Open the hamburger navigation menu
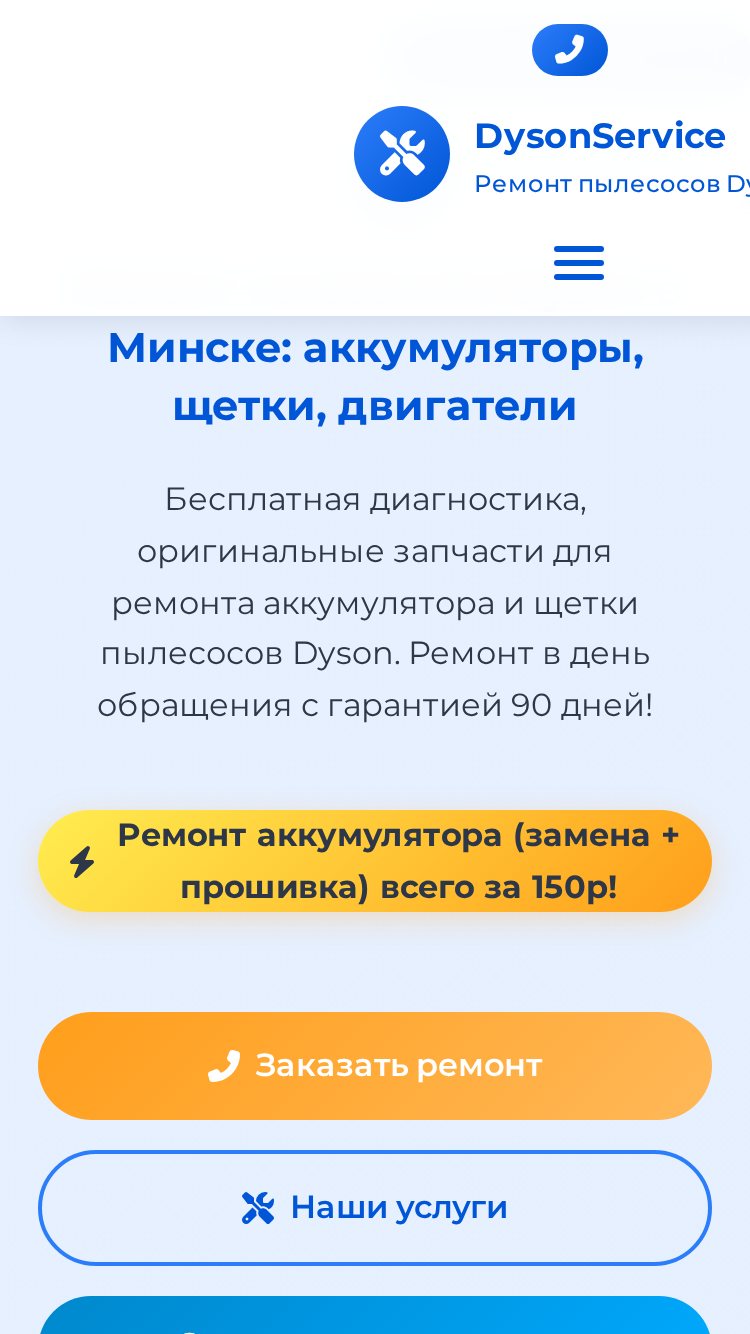The height and width of the screenshot is (1334, 750). 579,263
